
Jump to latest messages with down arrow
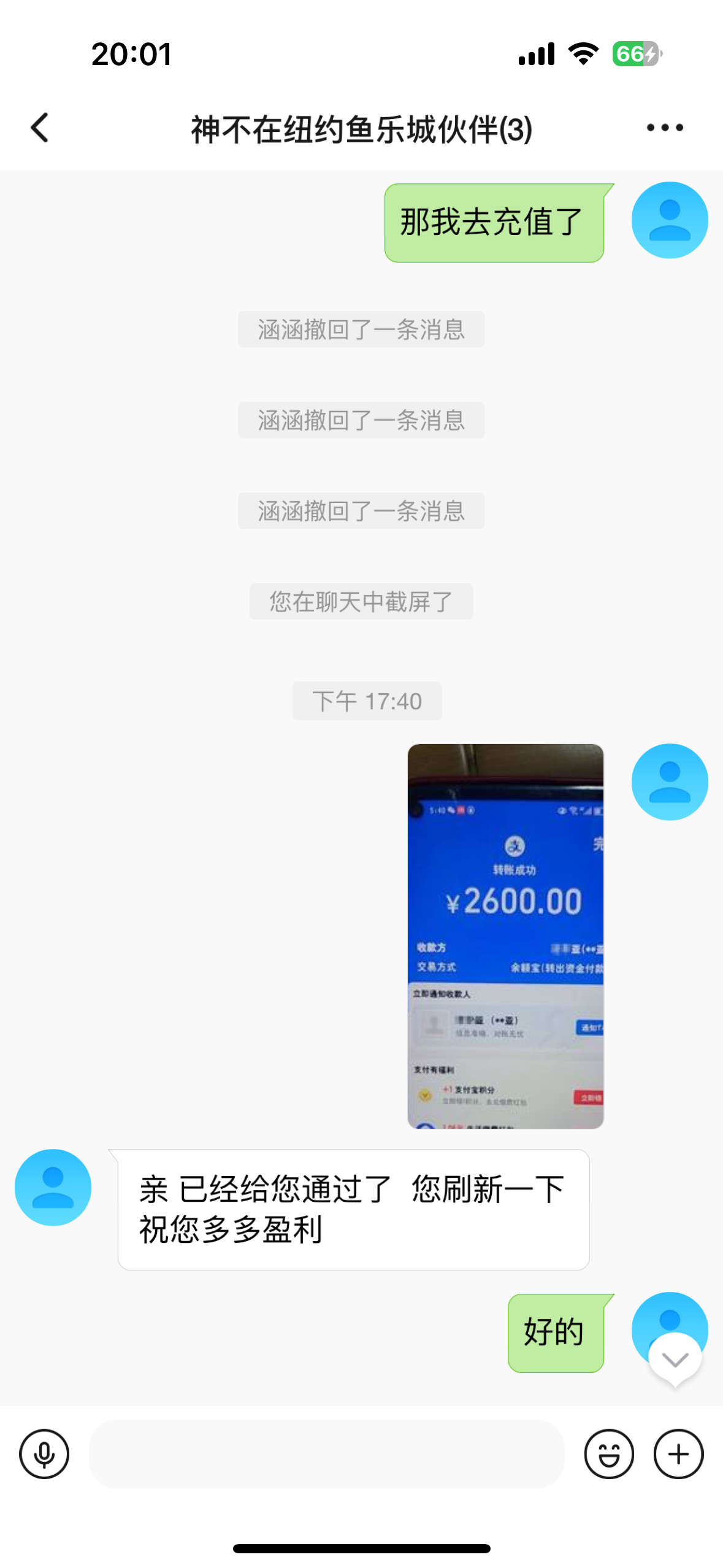point(675,1360)
